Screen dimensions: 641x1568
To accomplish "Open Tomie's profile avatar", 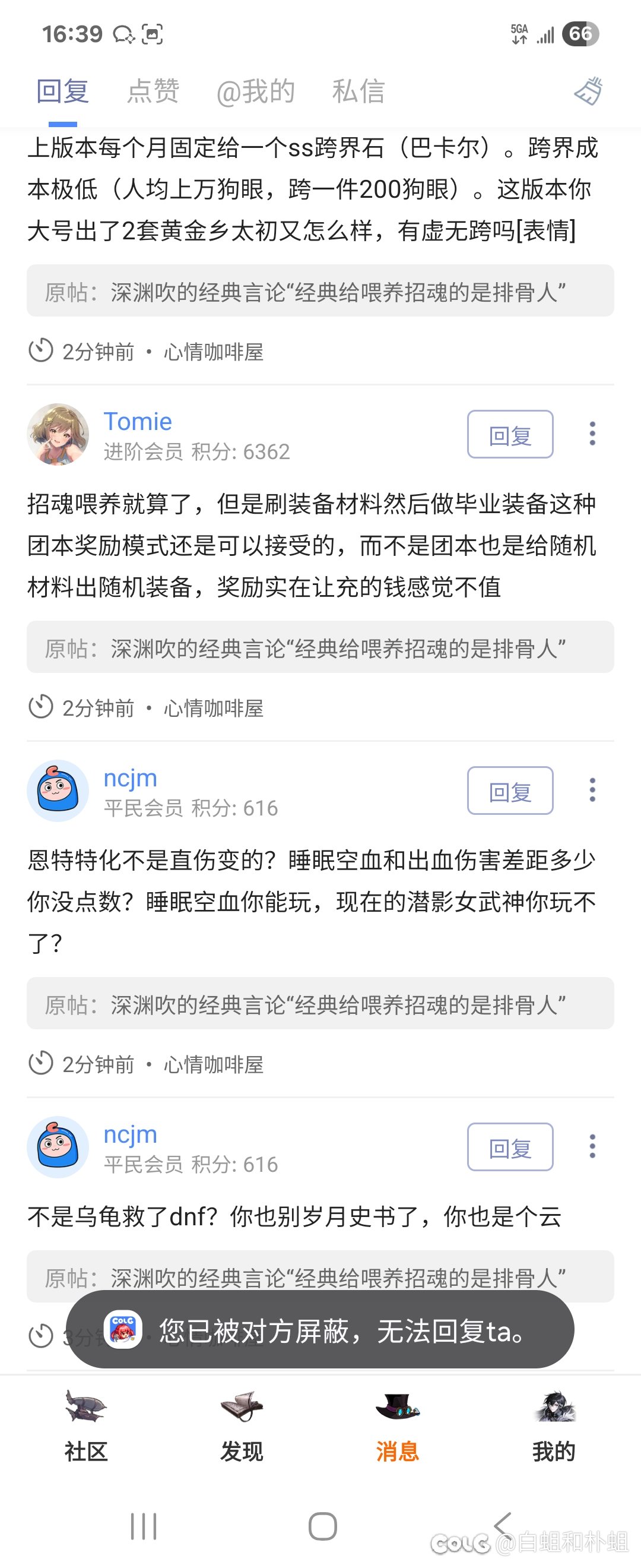I will click(58, 435).
